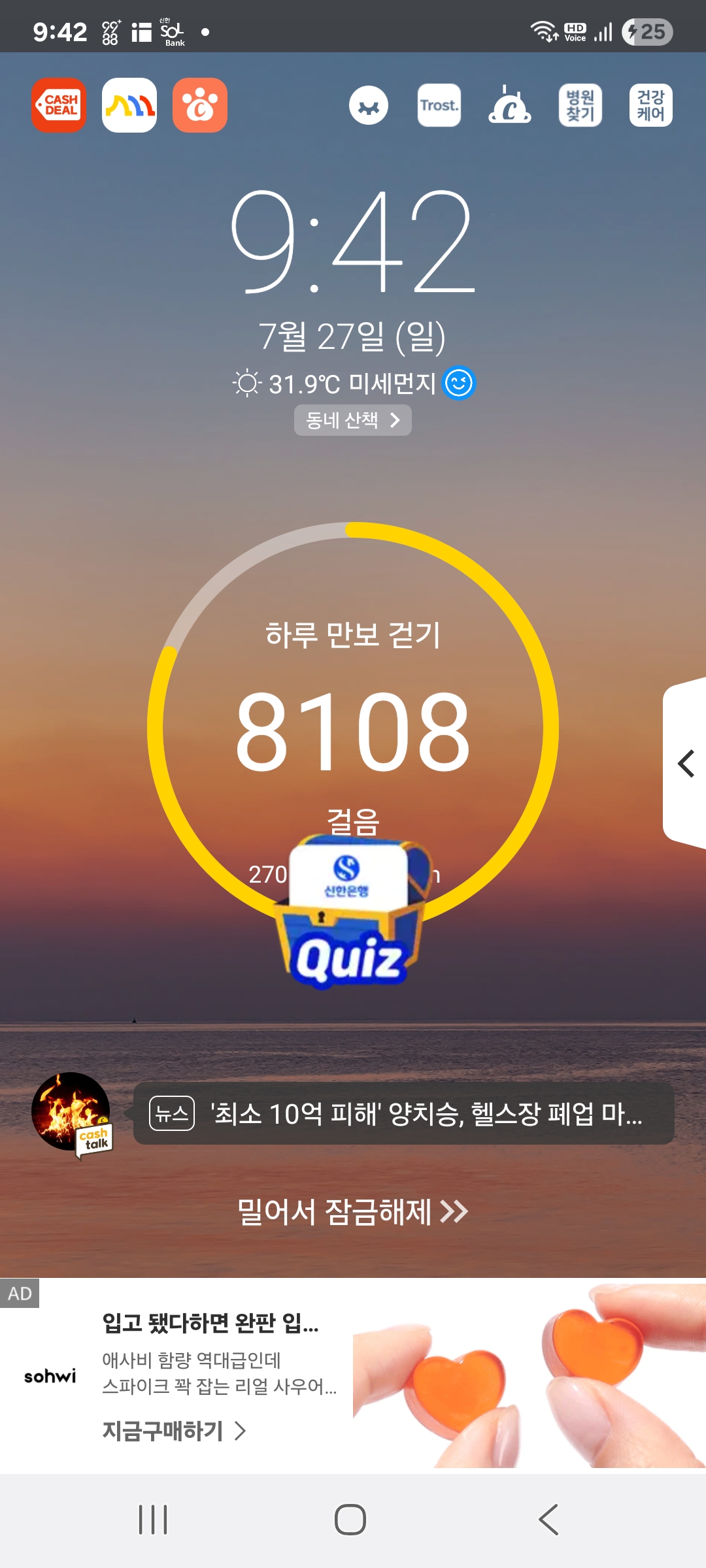706x1568 pixels.
Task: Open the rainbow logo app shortcut
Action: click(129, 105)
